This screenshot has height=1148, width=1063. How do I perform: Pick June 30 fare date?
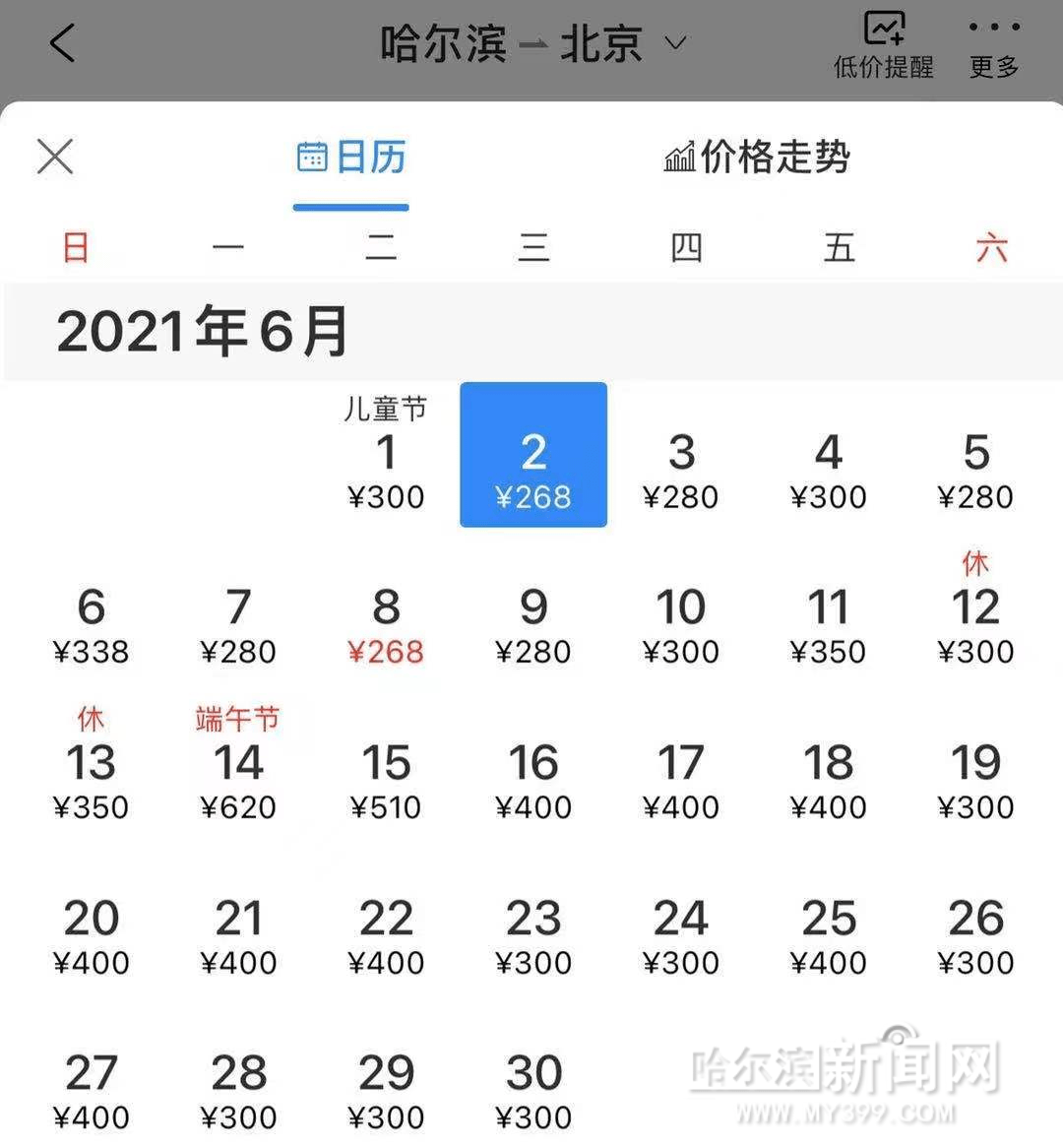(x=533, y=1090)
